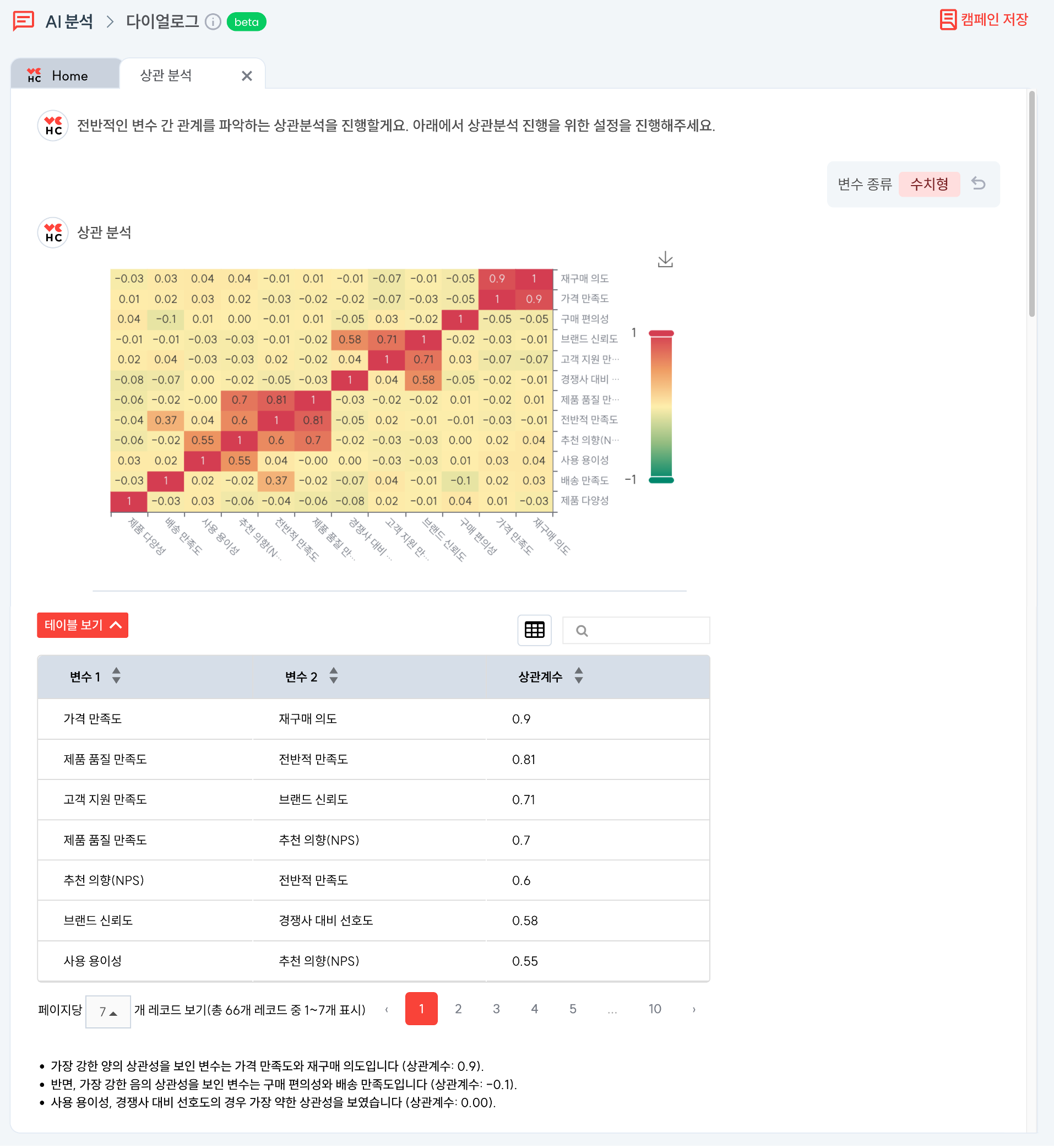Sort by the 변수 2 column
This screenshot has height=1148, width=1054.
(x=333, y=676)
